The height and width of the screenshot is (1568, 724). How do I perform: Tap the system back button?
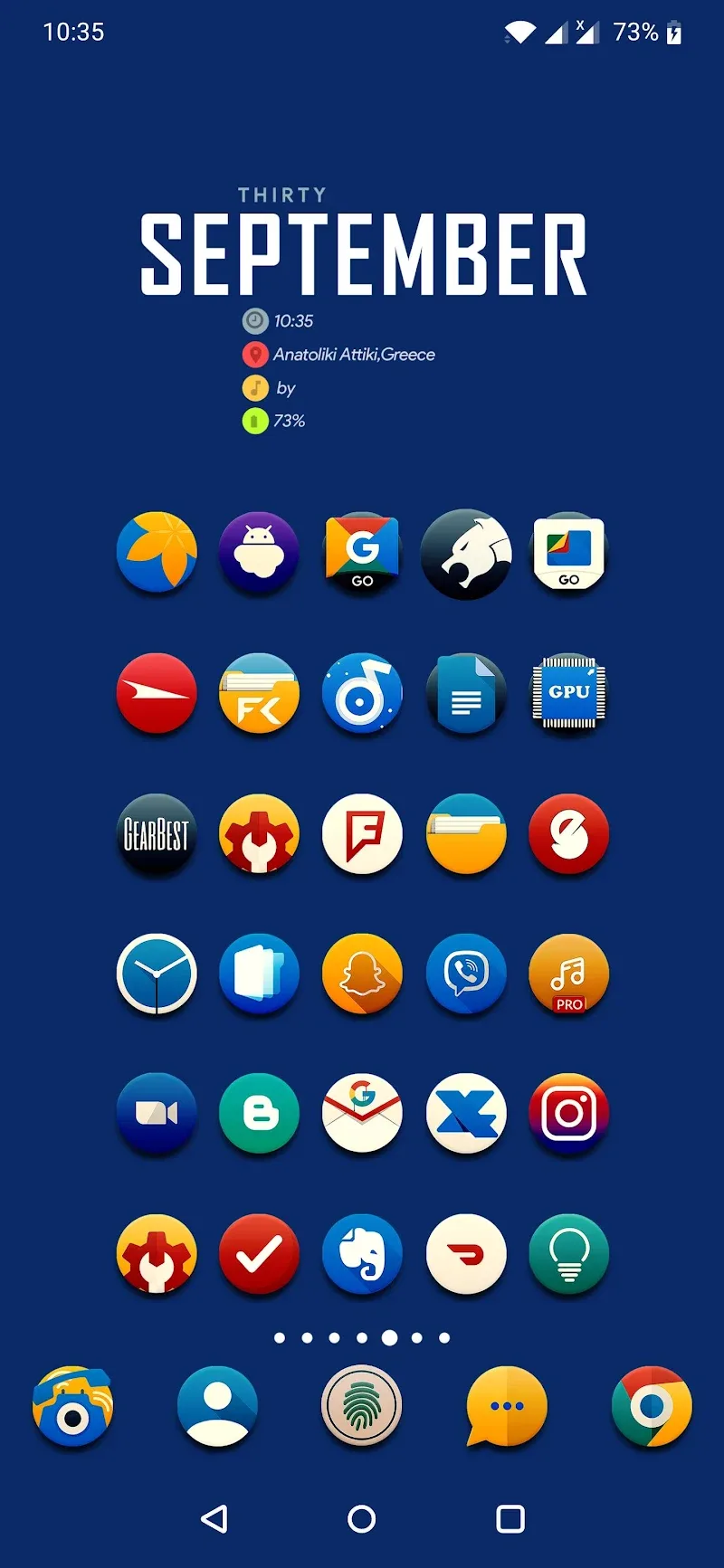point(214,1518)
